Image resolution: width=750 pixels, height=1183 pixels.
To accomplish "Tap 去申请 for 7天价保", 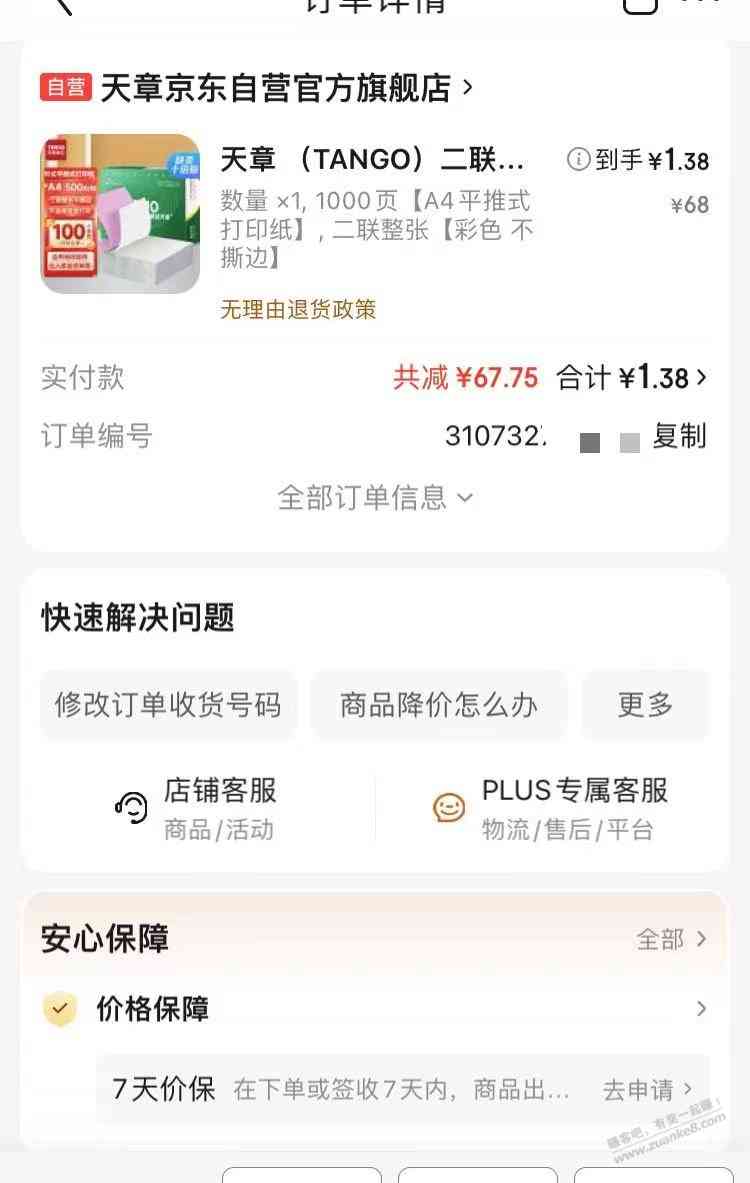I will point(646,1089).
